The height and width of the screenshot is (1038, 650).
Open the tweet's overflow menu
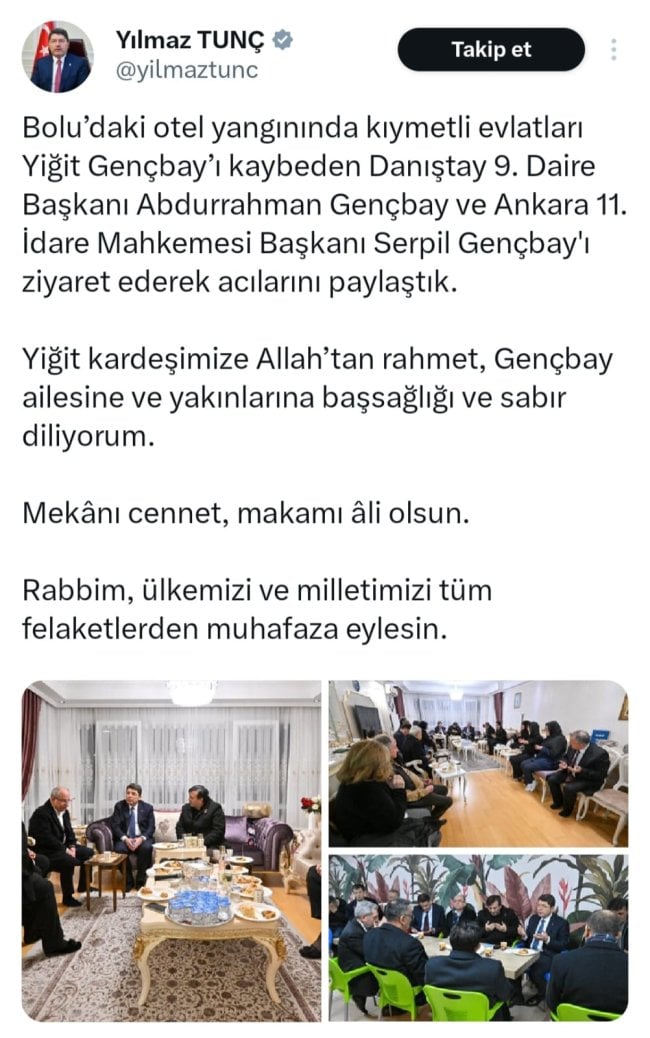pyautogui.click(x=613, y=49)
